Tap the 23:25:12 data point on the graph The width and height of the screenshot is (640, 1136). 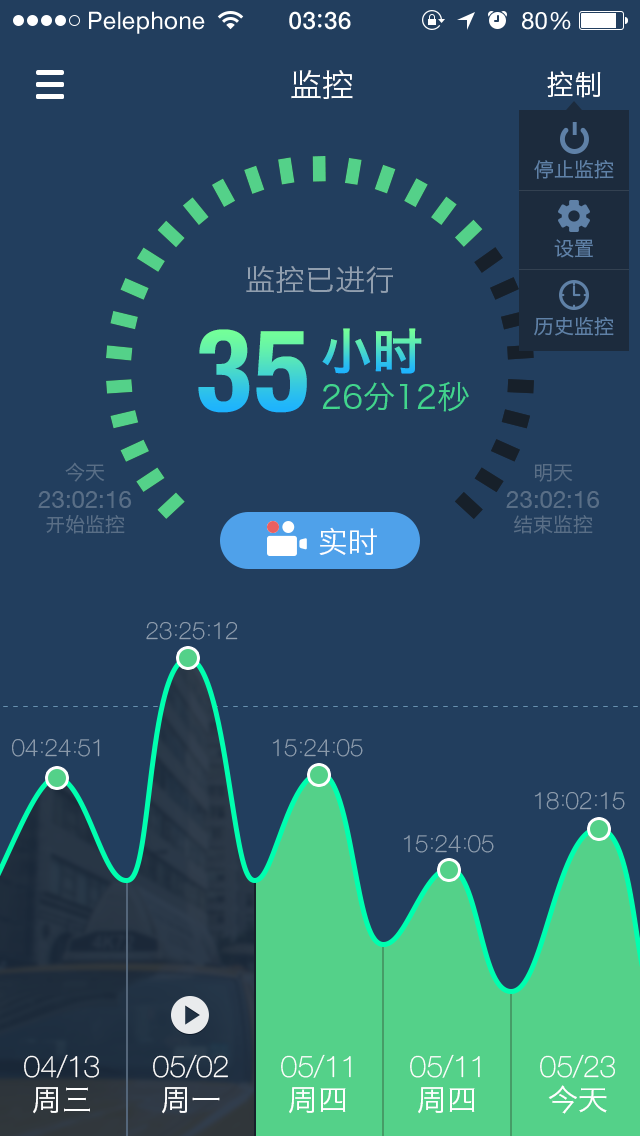(188, 658)
